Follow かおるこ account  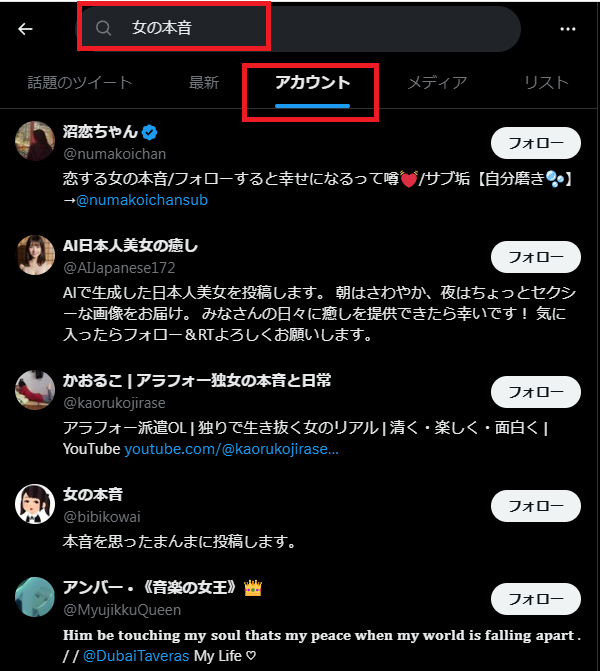(x=535, y=391)
